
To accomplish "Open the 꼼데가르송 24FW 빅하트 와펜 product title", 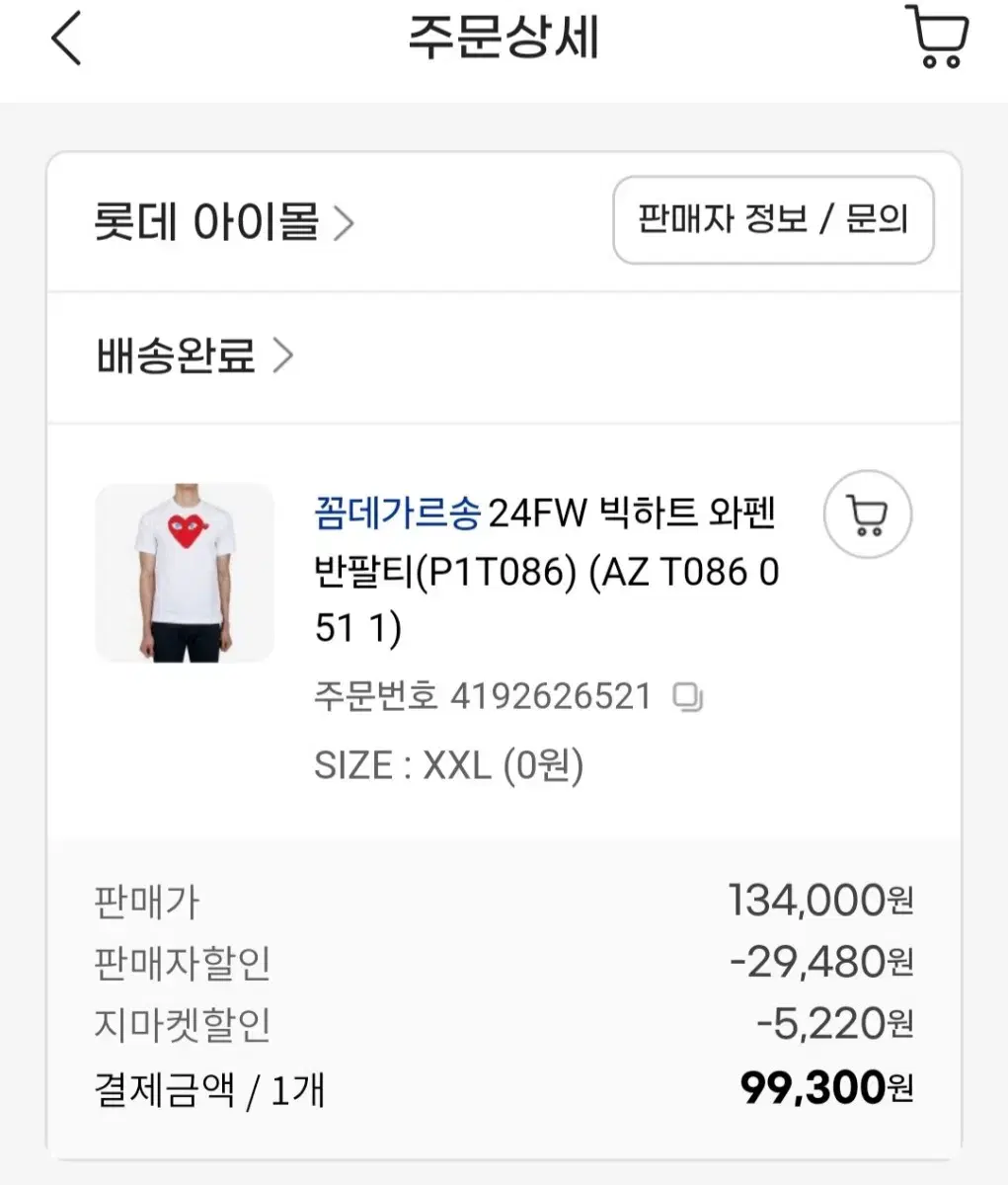I will point(546,570).
